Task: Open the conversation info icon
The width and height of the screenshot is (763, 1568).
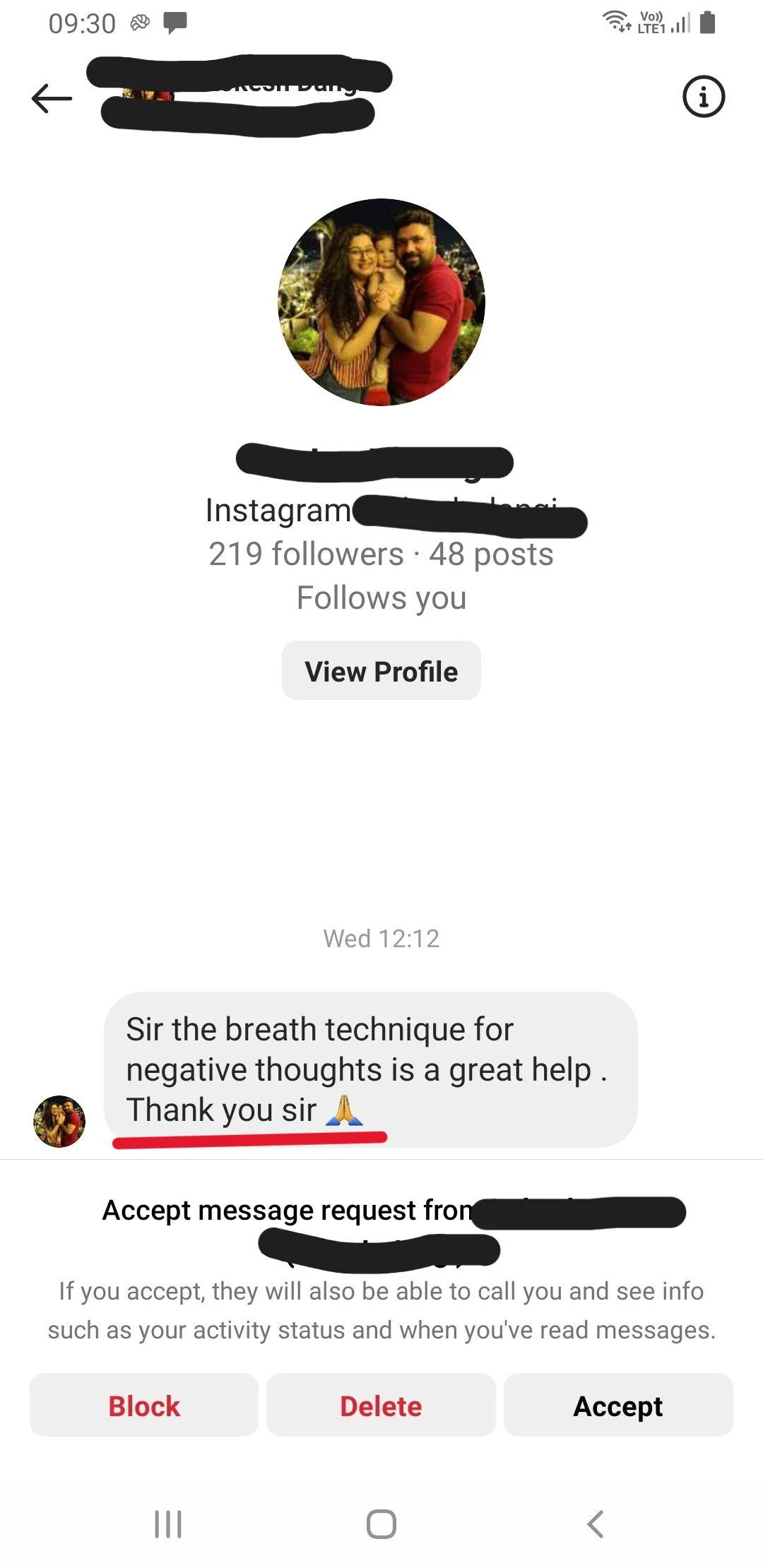Action: 703,97
